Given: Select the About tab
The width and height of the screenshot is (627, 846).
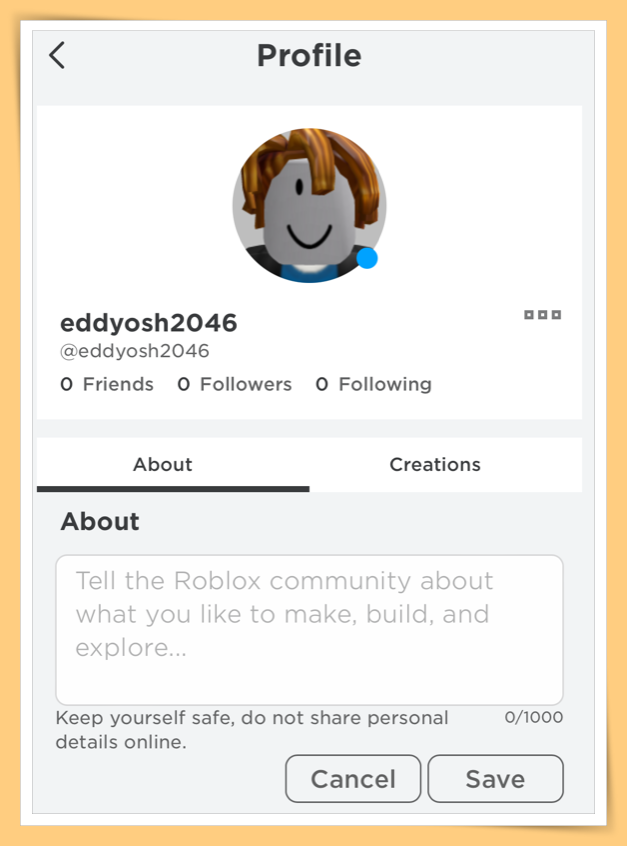Looking at the screenshot, I should coord(162,465).
